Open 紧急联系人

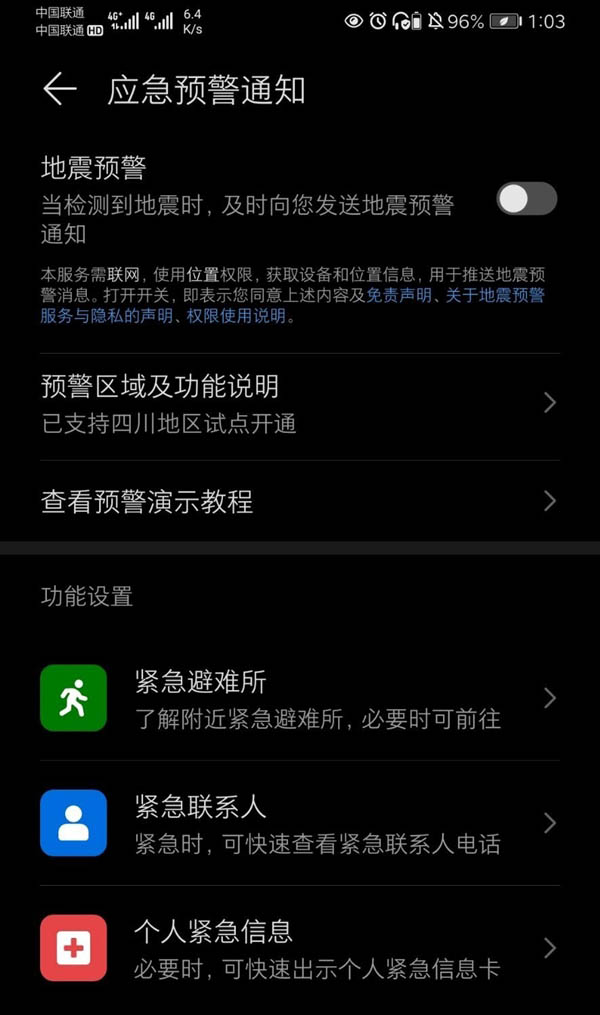click(x=300, y=823)
